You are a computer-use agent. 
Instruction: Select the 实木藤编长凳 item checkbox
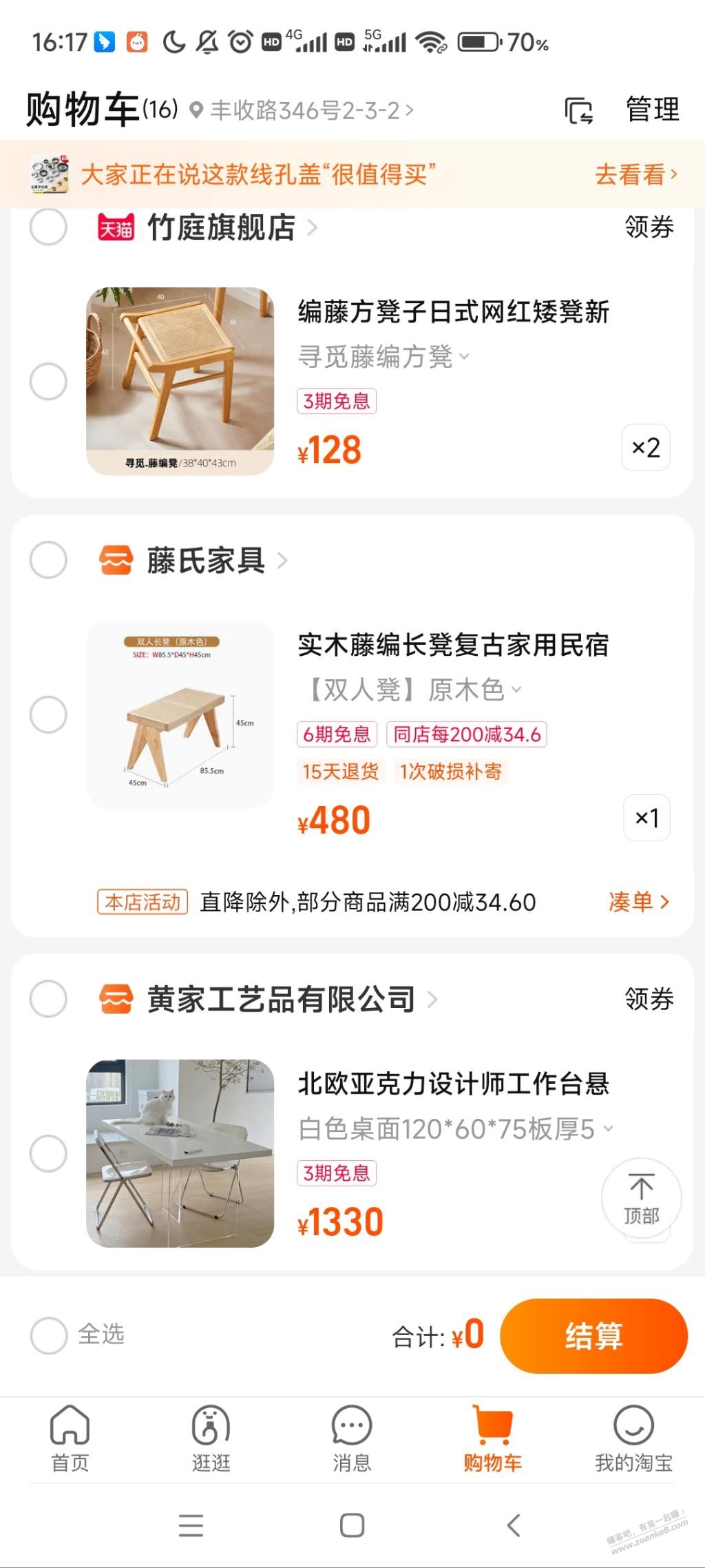point(48,714)
